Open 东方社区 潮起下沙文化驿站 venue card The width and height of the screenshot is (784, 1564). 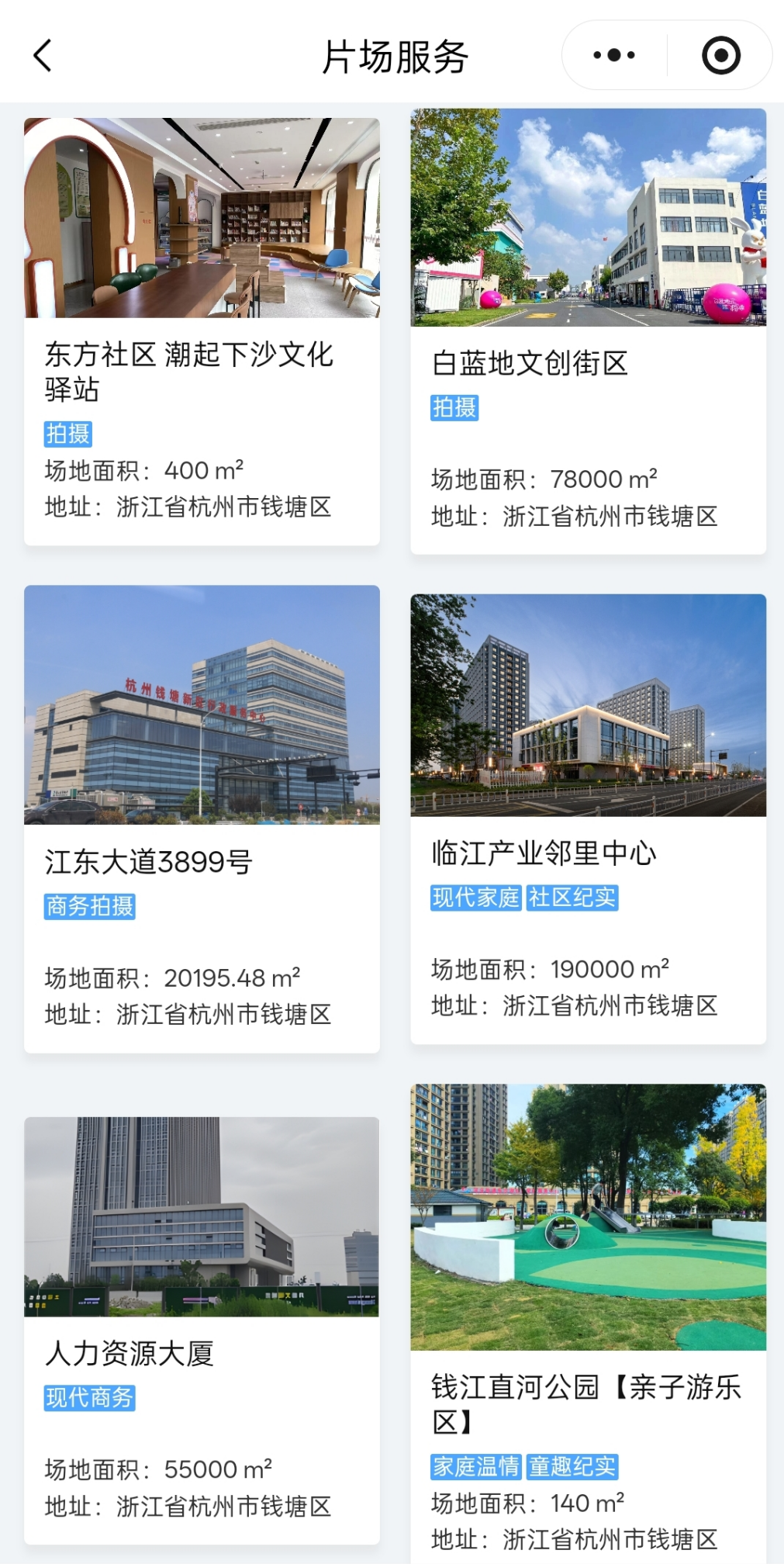(x=202, y=332)
